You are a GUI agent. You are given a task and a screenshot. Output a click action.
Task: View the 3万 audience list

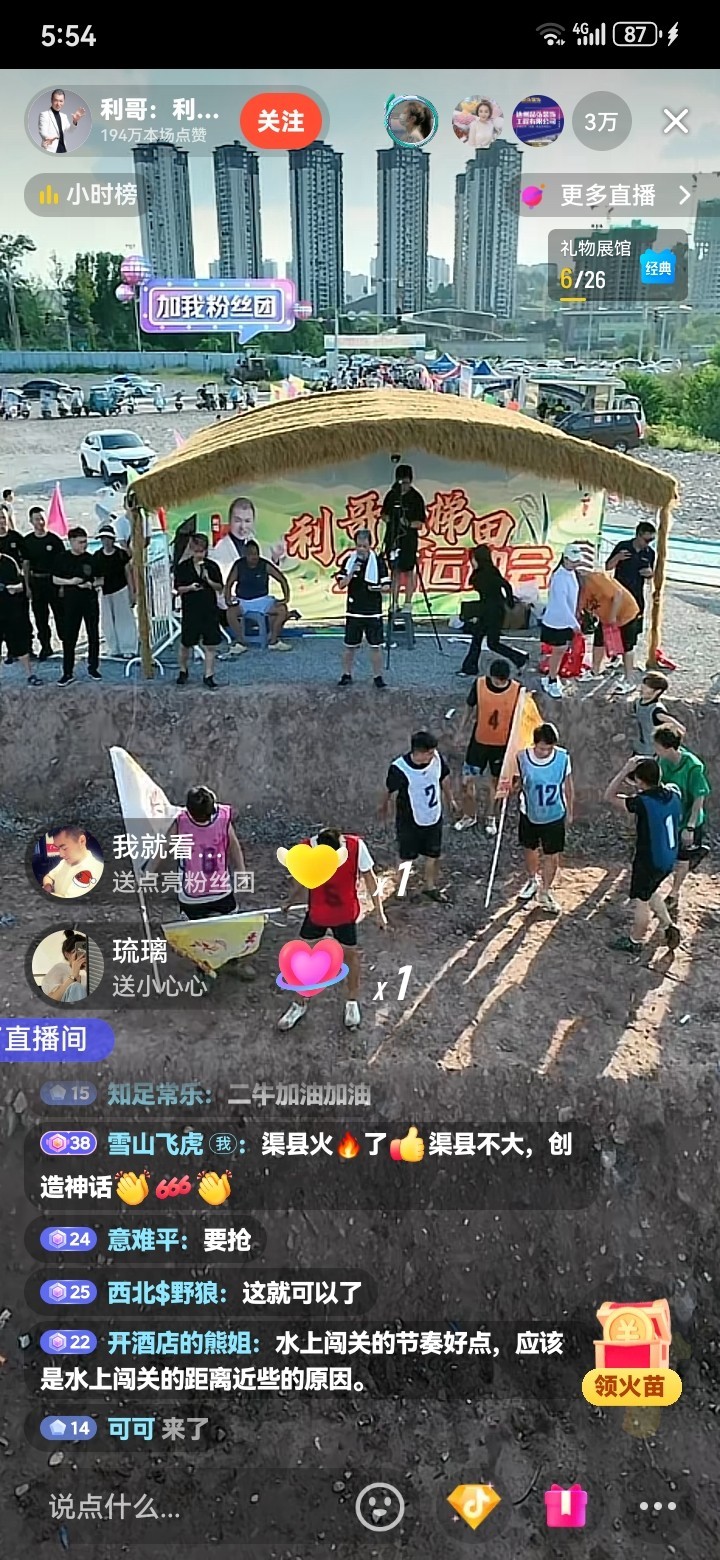tap(601, 121)
